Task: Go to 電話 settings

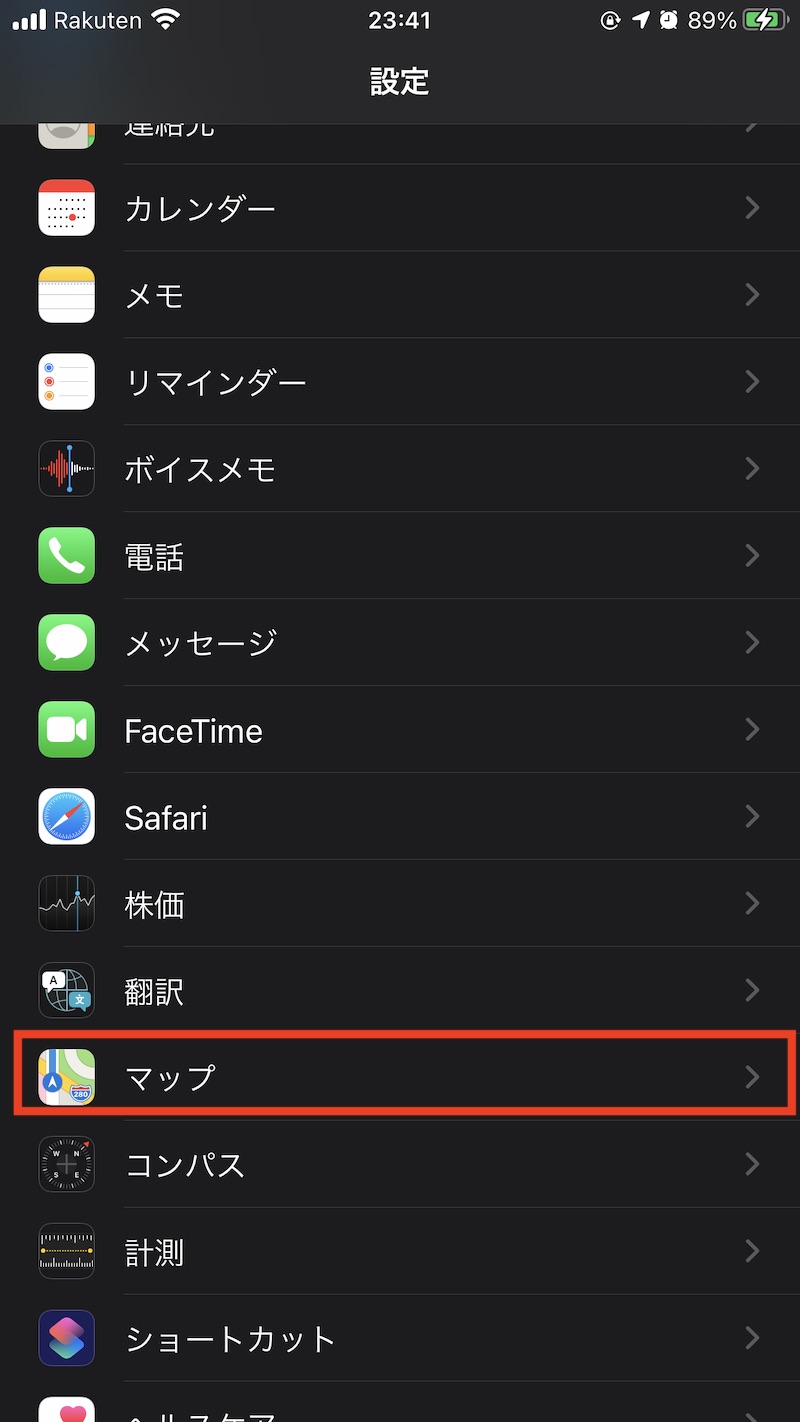Action: [x=400, y=556]
